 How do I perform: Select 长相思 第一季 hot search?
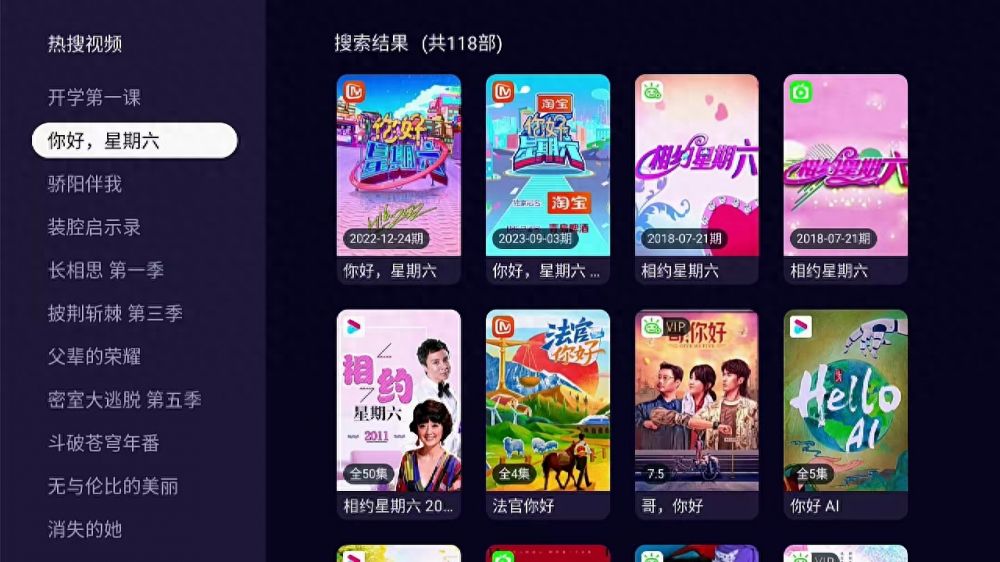click(x=106, y=270)
